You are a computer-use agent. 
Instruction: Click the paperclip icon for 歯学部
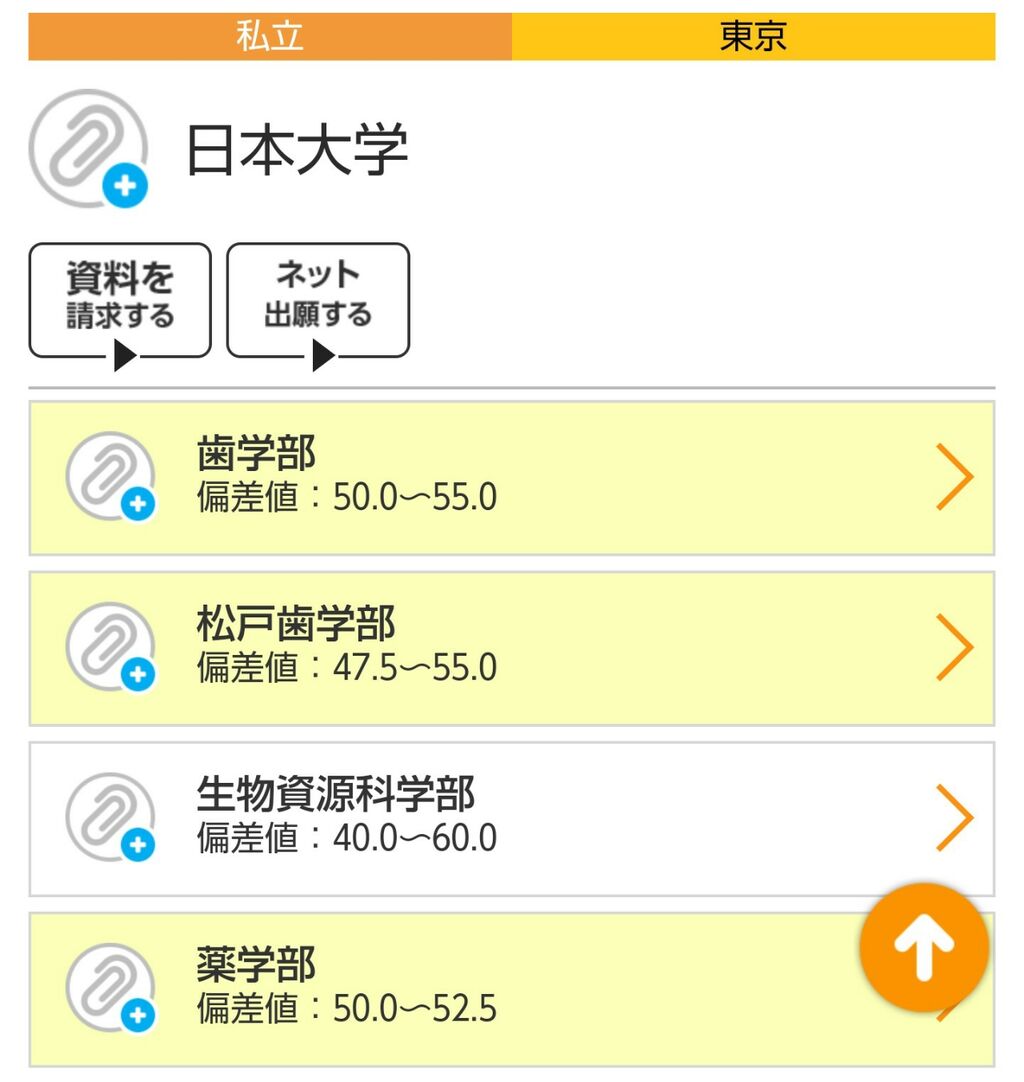click(110, 475)
